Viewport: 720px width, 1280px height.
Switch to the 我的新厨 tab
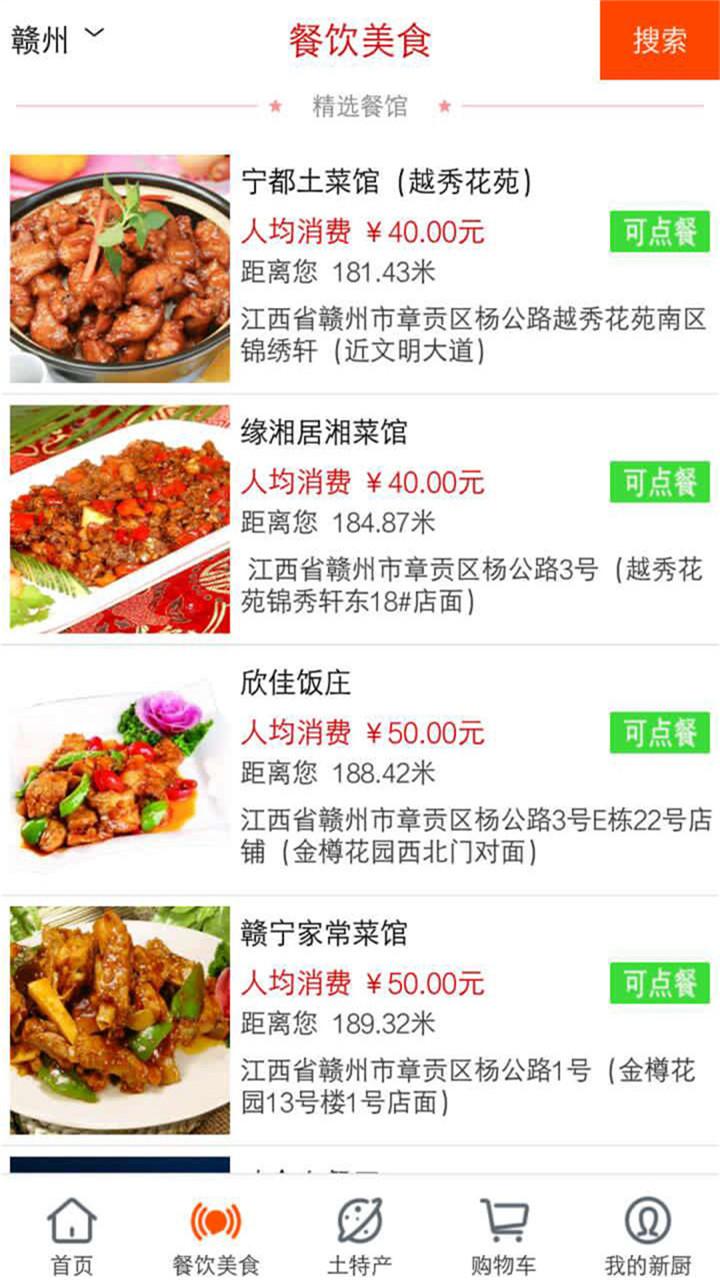(647, 1235)
